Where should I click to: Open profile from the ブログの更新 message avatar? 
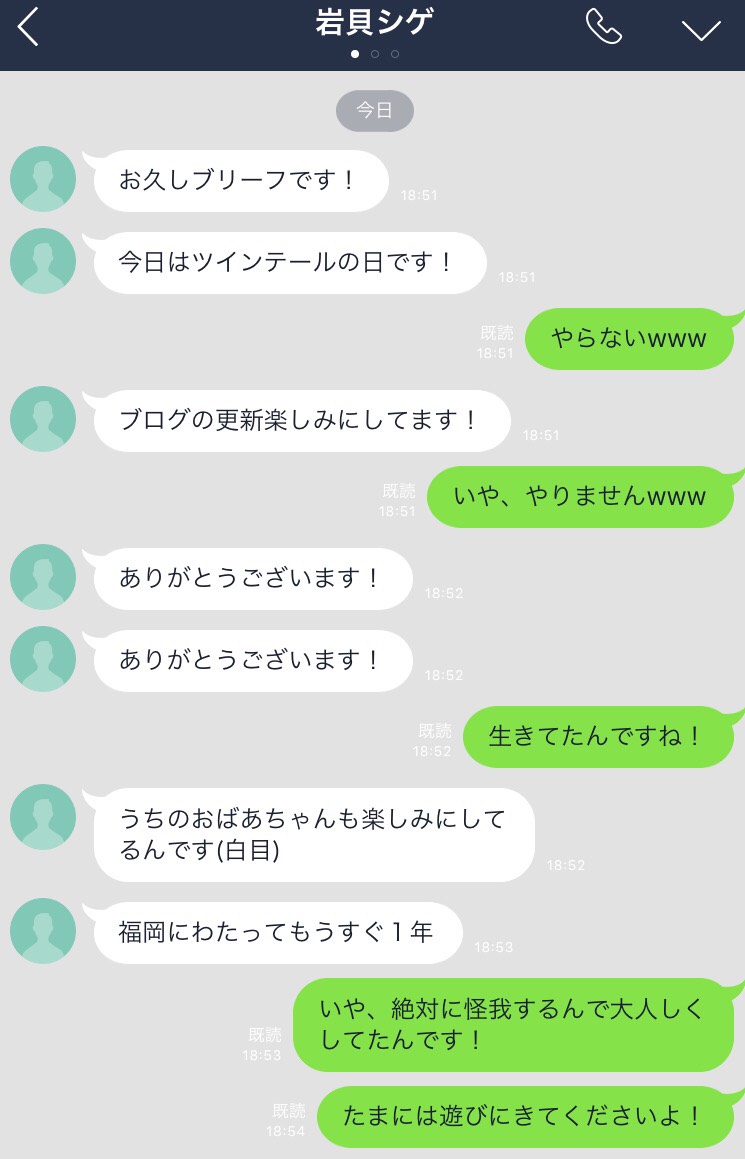click(x=42, y=419)
